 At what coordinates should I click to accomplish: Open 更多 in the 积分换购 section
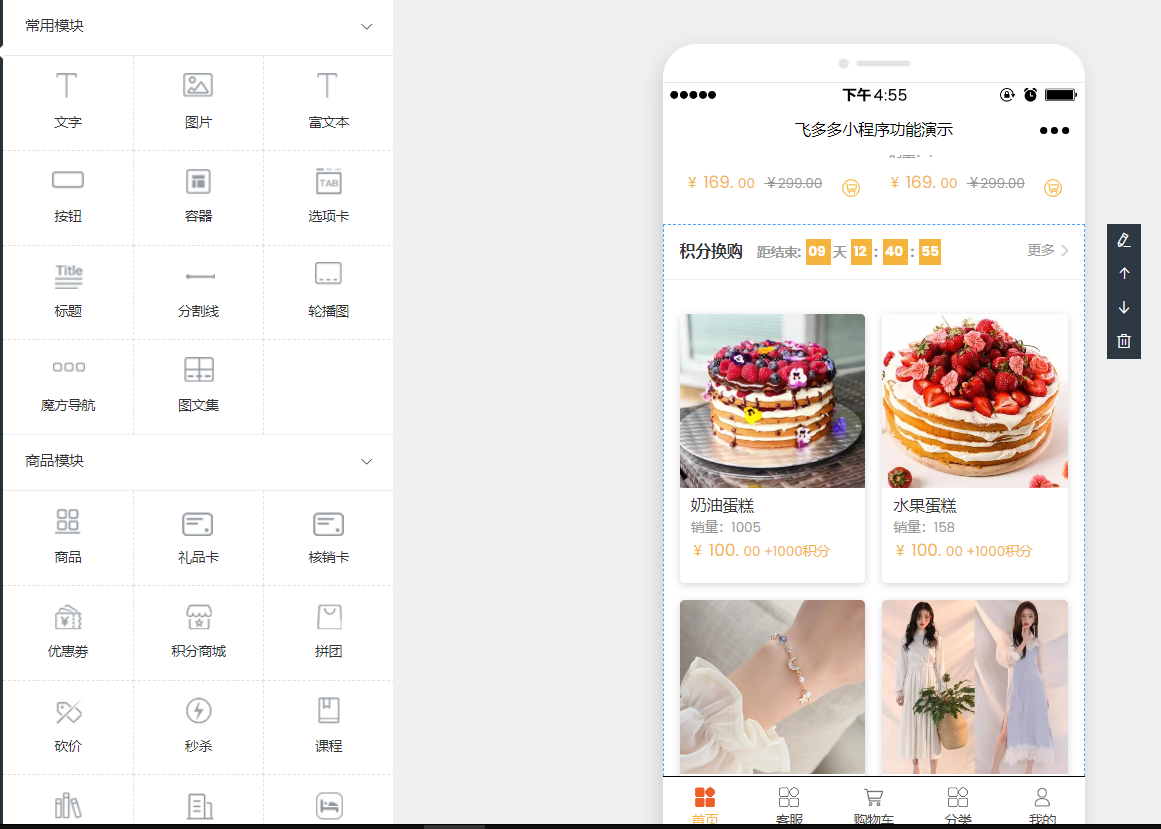point(1047,250)
